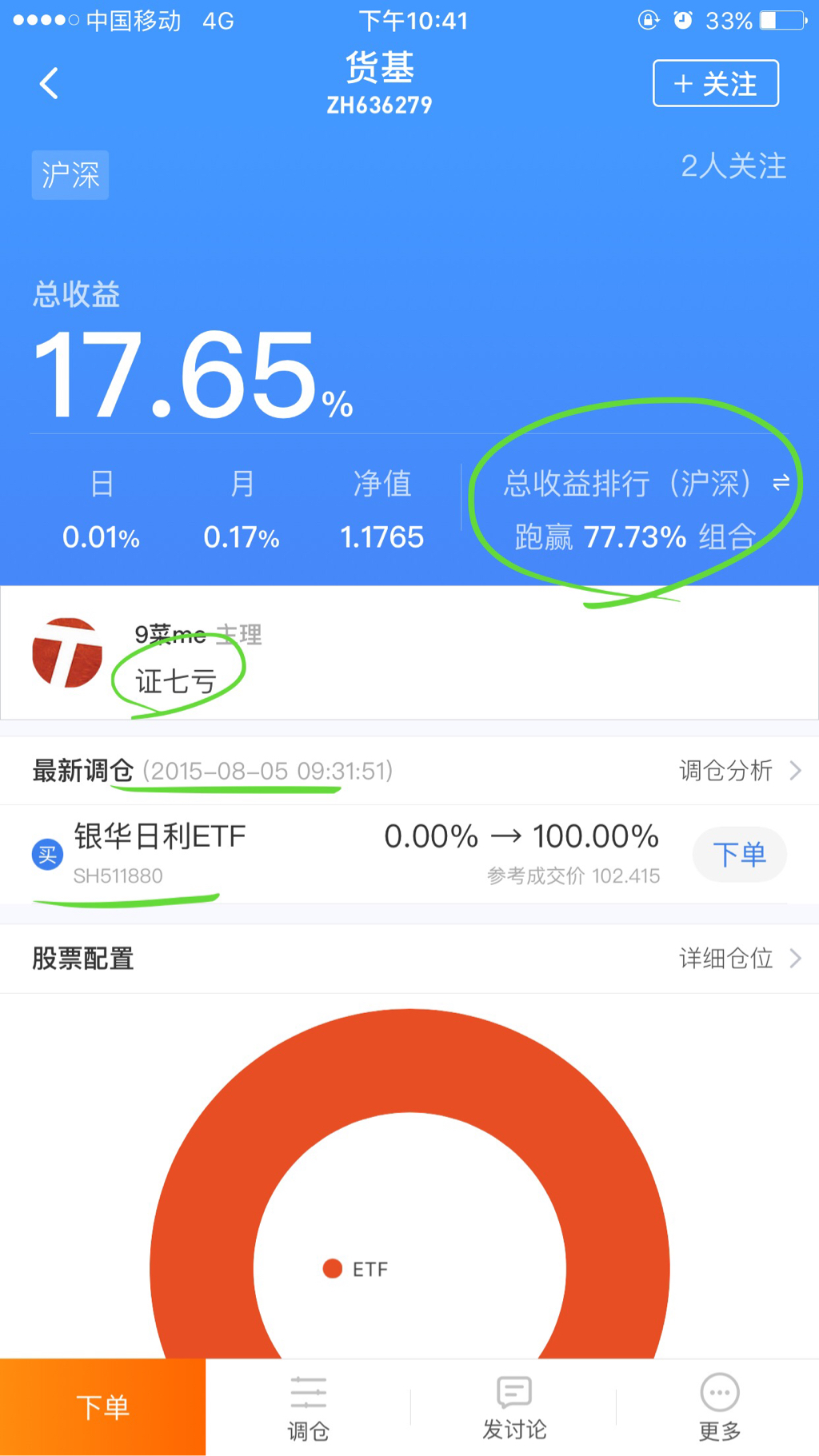Switch the 总收益排行 ranking view
The width and height of the screenshot is (819, 1456).
pos(781,482)
